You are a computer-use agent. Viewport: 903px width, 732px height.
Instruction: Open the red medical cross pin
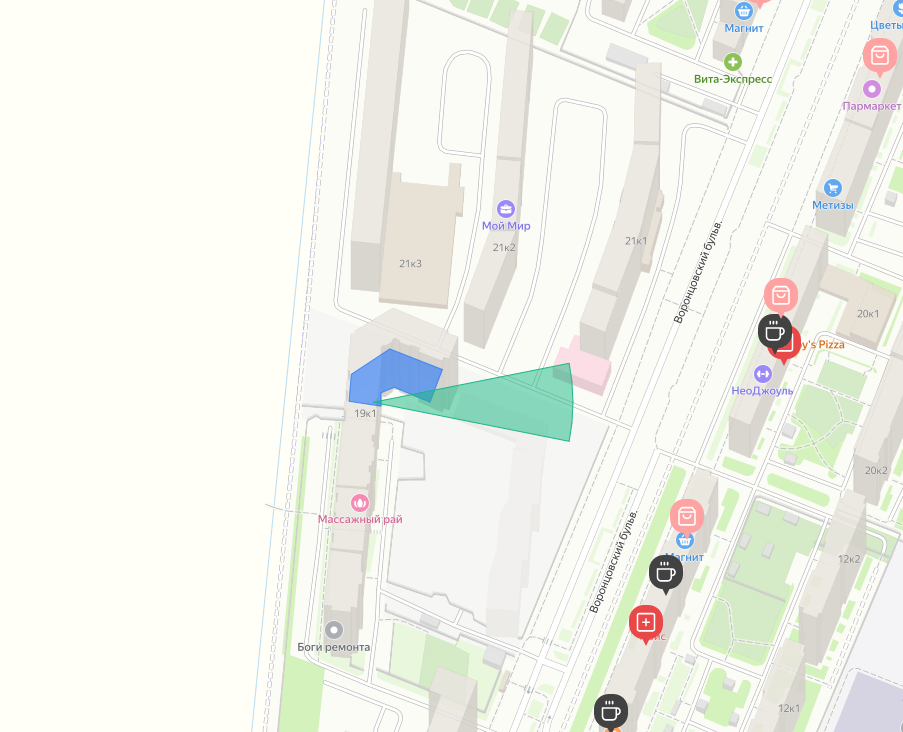click(x=646, y=621)
